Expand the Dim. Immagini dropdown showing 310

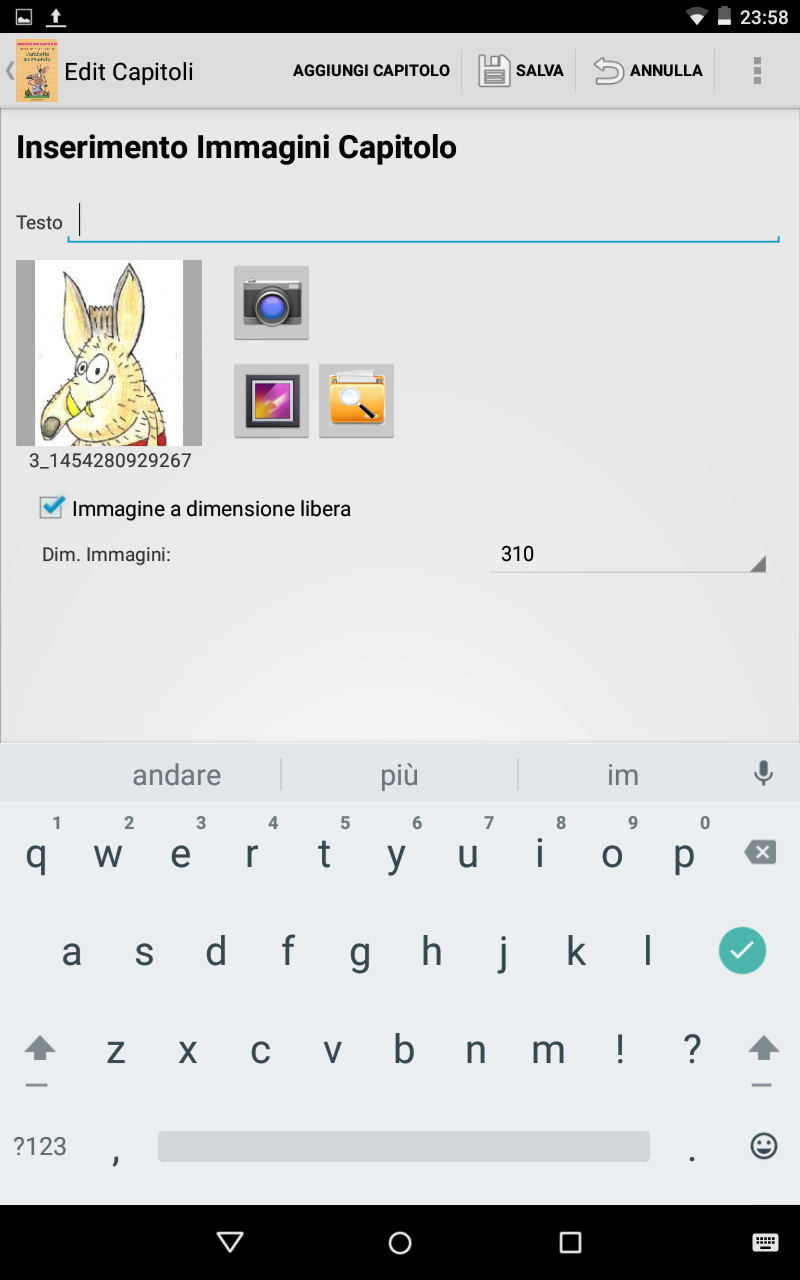pos(627,554)
